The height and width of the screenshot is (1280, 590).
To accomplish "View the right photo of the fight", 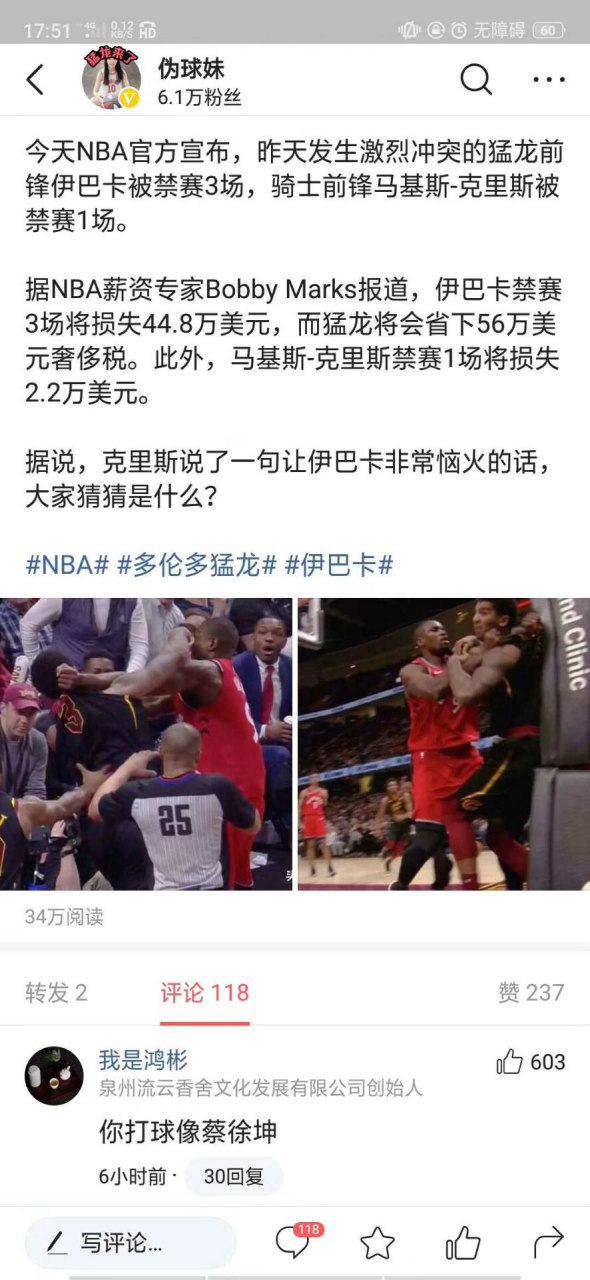I will tap(444, 744).
